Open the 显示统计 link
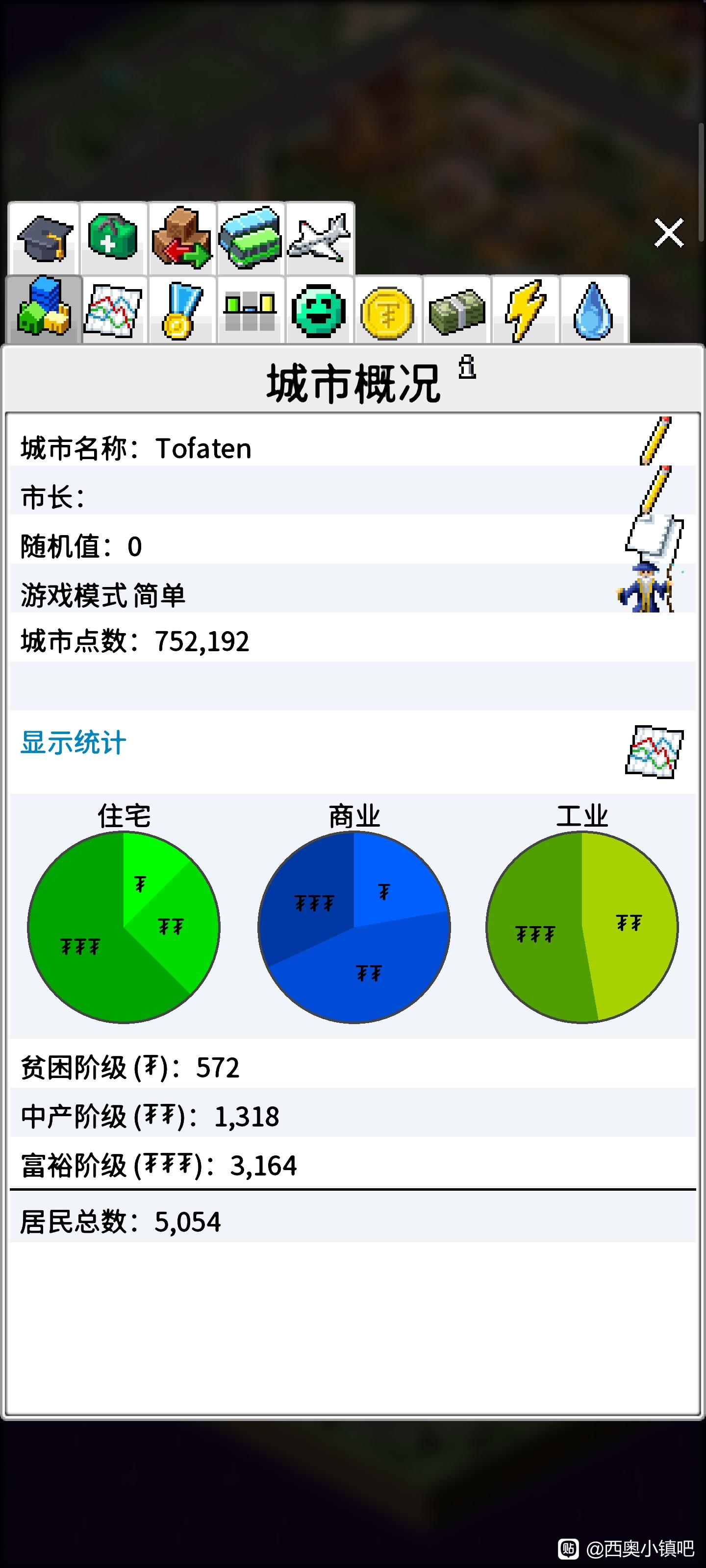706x1568 pixels. (x=73, y=743)
